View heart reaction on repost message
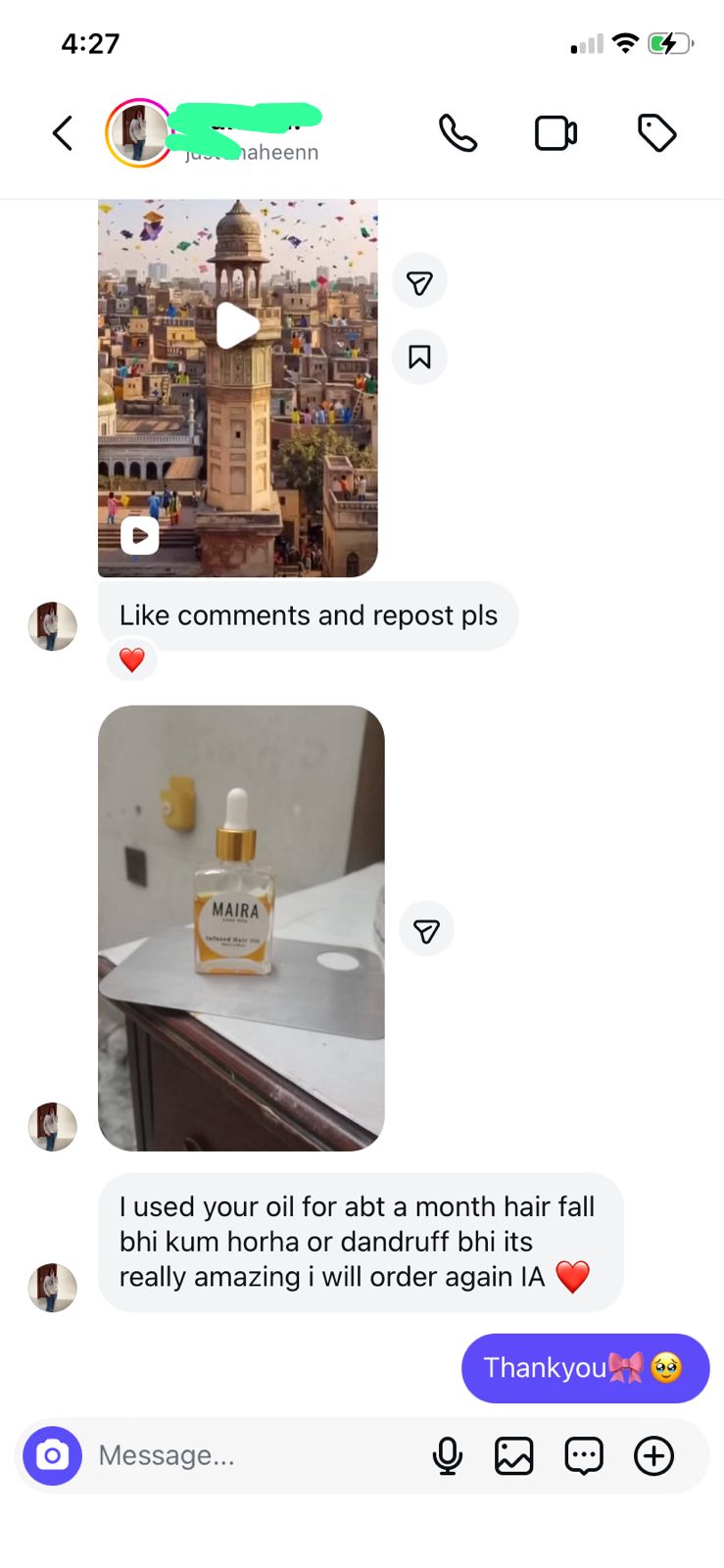The image size is (724, 1568). pyautogui.click(x=132, y=660)
